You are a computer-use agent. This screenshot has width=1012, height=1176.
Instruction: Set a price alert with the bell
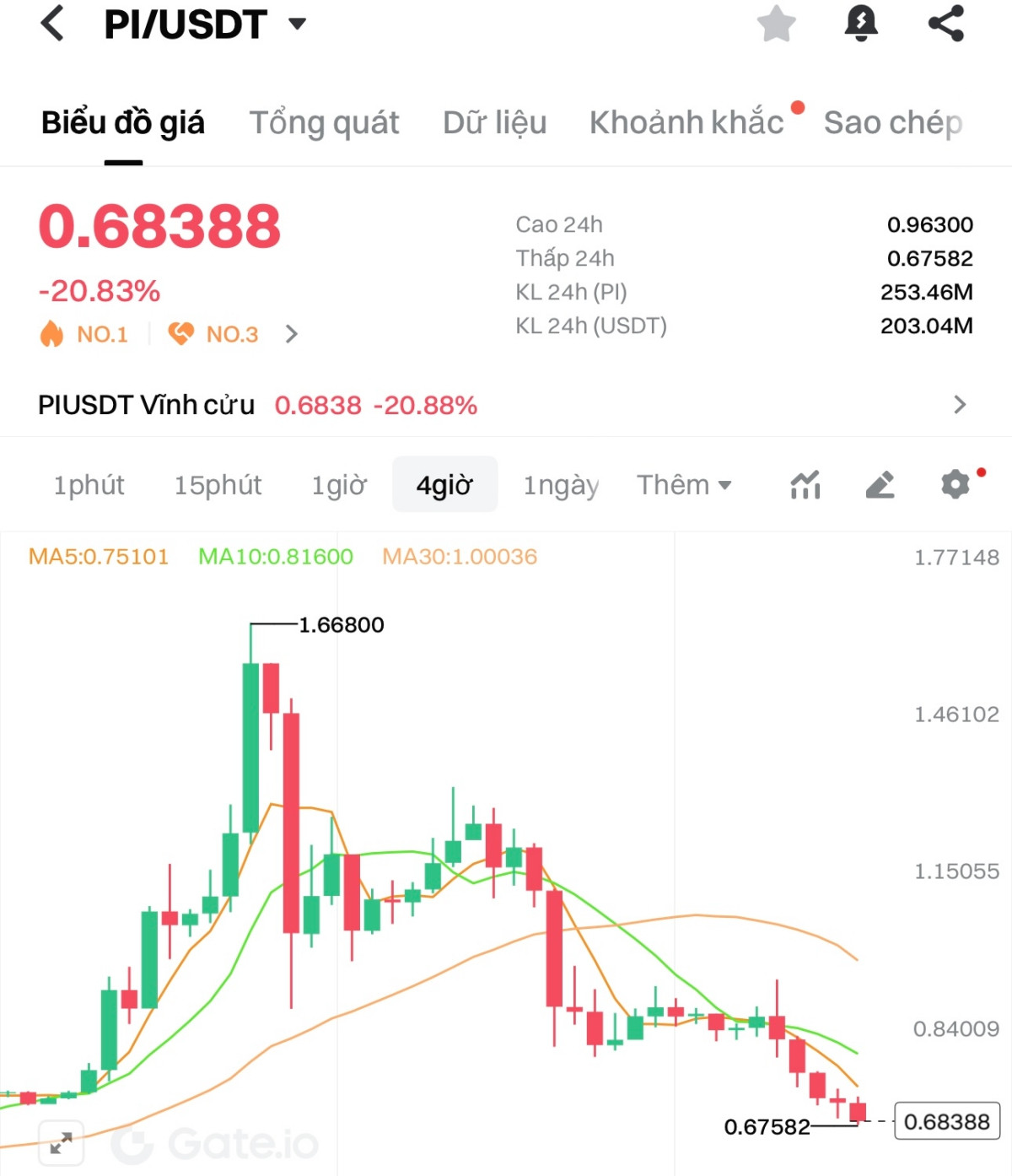point(860,24)
